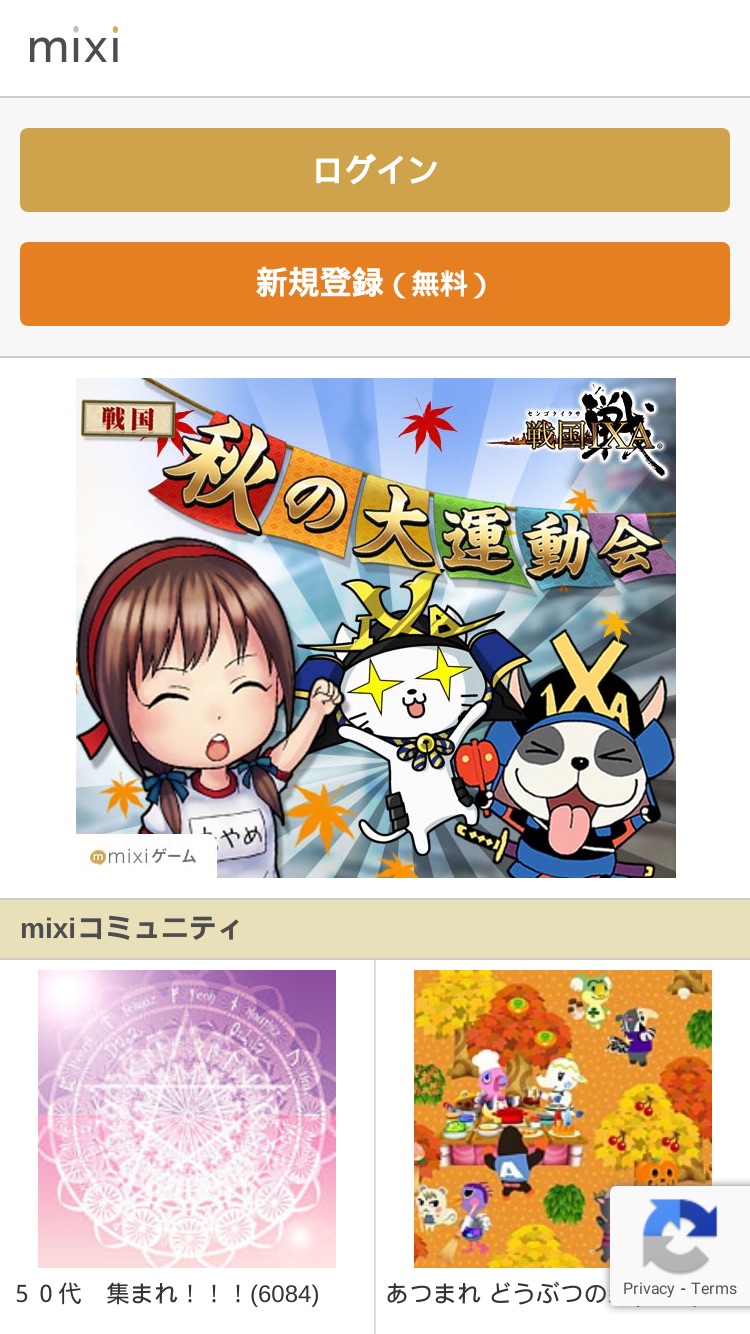
Task: Tap the ログイン button
Action: click(x=375, y=170)
